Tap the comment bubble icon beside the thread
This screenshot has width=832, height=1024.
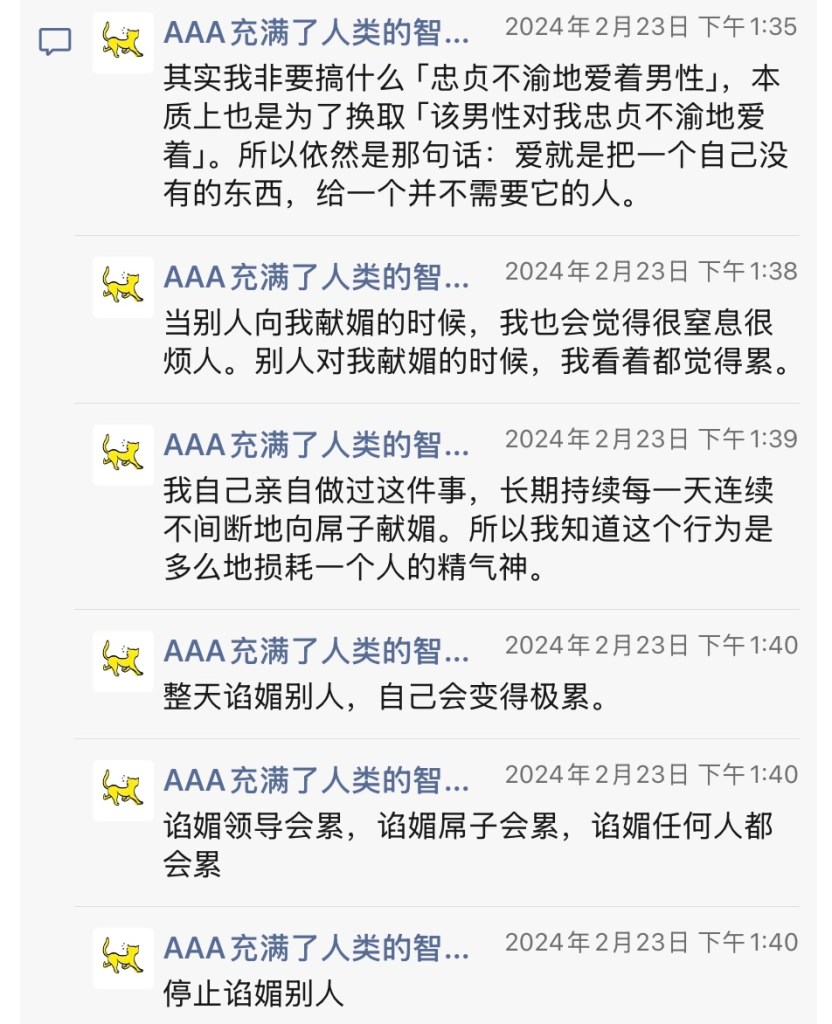click(x=55, y=42)
